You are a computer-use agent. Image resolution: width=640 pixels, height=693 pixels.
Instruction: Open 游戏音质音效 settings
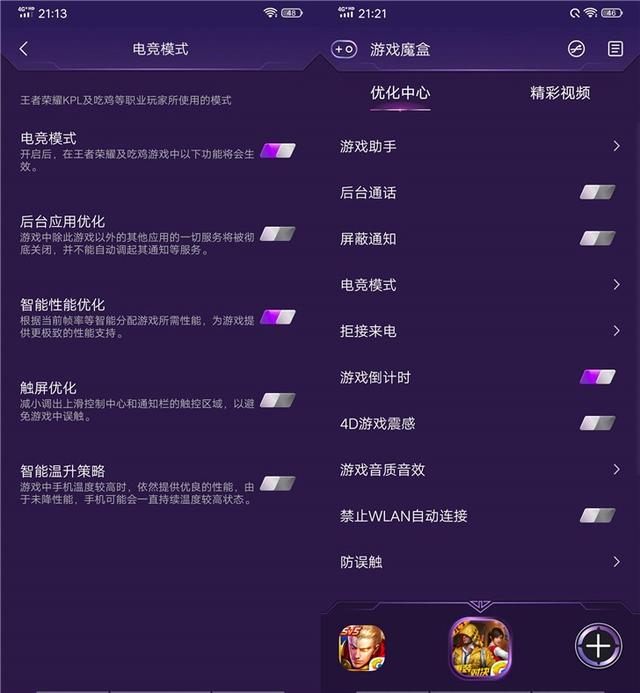480,469
